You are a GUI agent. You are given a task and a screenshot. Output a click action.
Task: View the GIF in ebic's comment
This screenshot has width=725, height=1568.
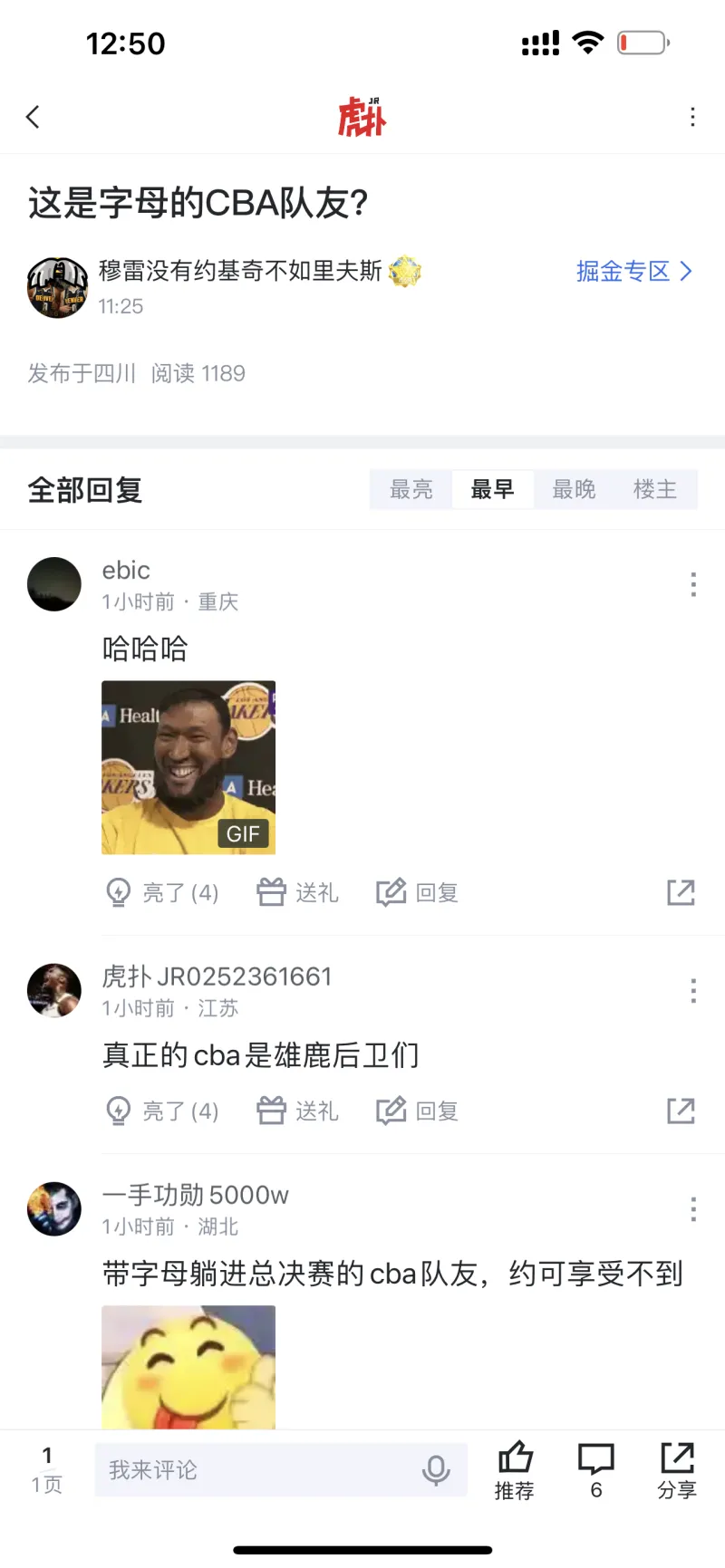click(188, 767)
